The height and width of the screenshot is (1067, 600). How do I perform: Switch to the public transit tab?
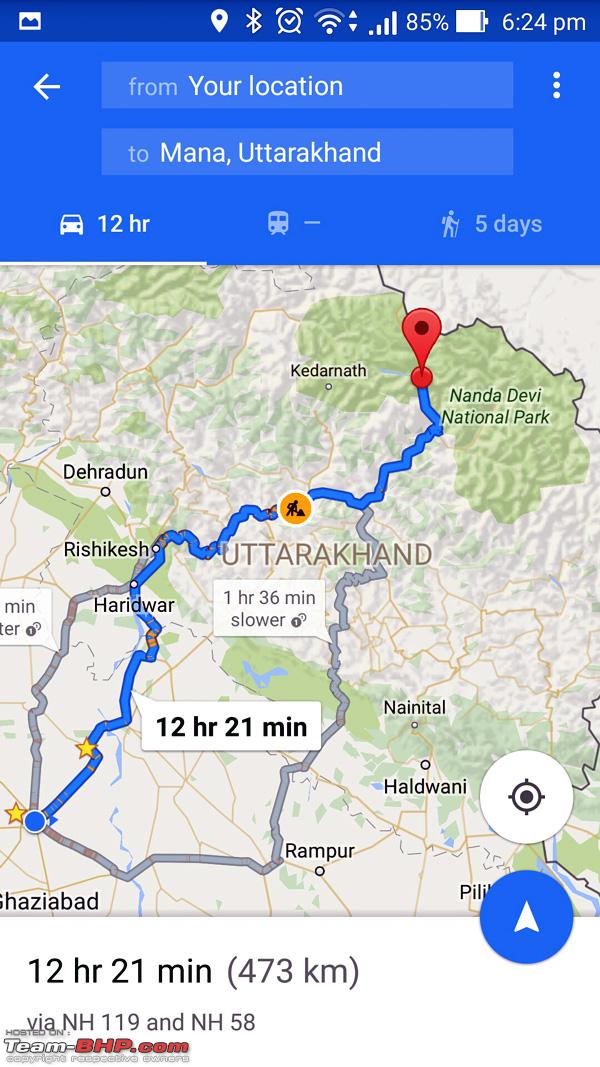(x=294, y=223)
